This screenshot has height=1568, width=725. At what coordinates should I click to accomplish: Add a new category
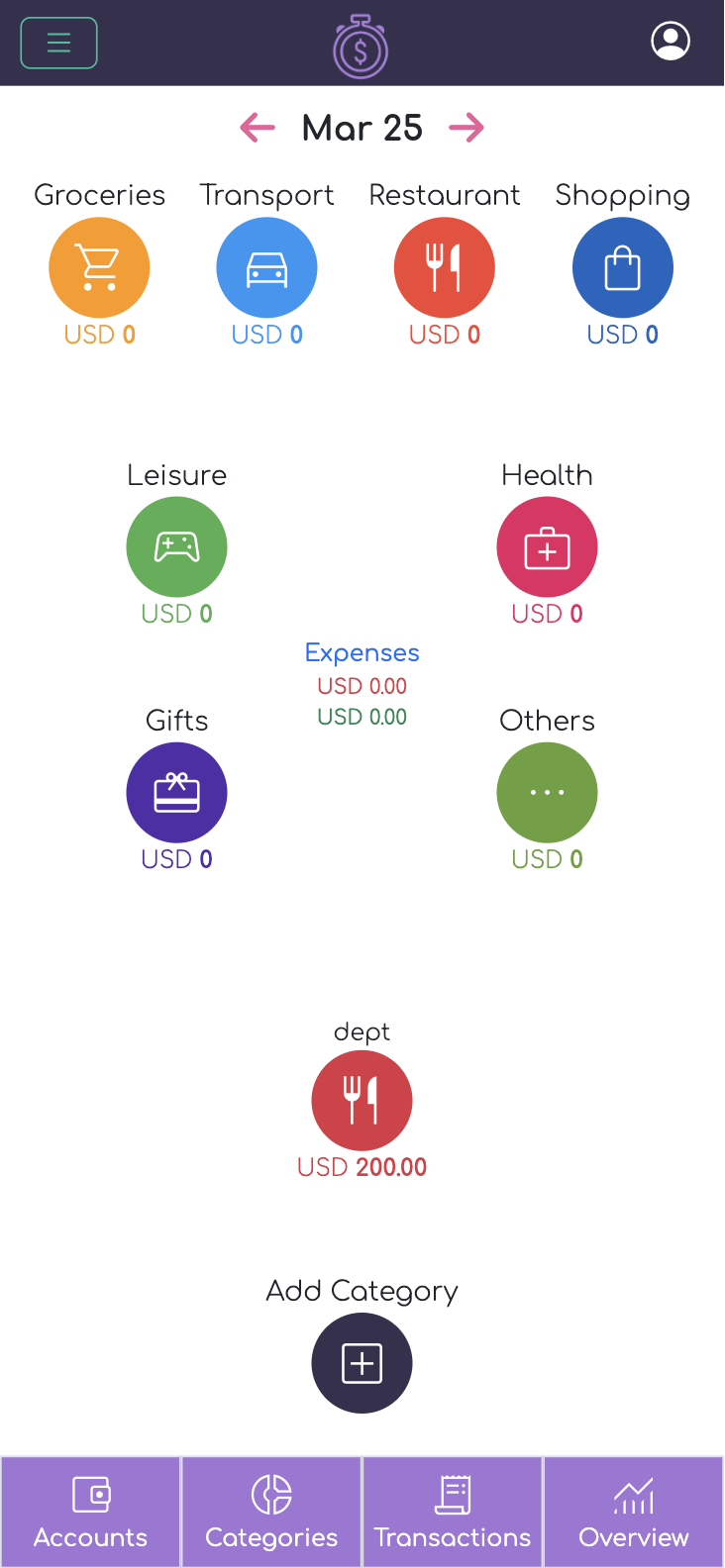(x=362, y=1363)
